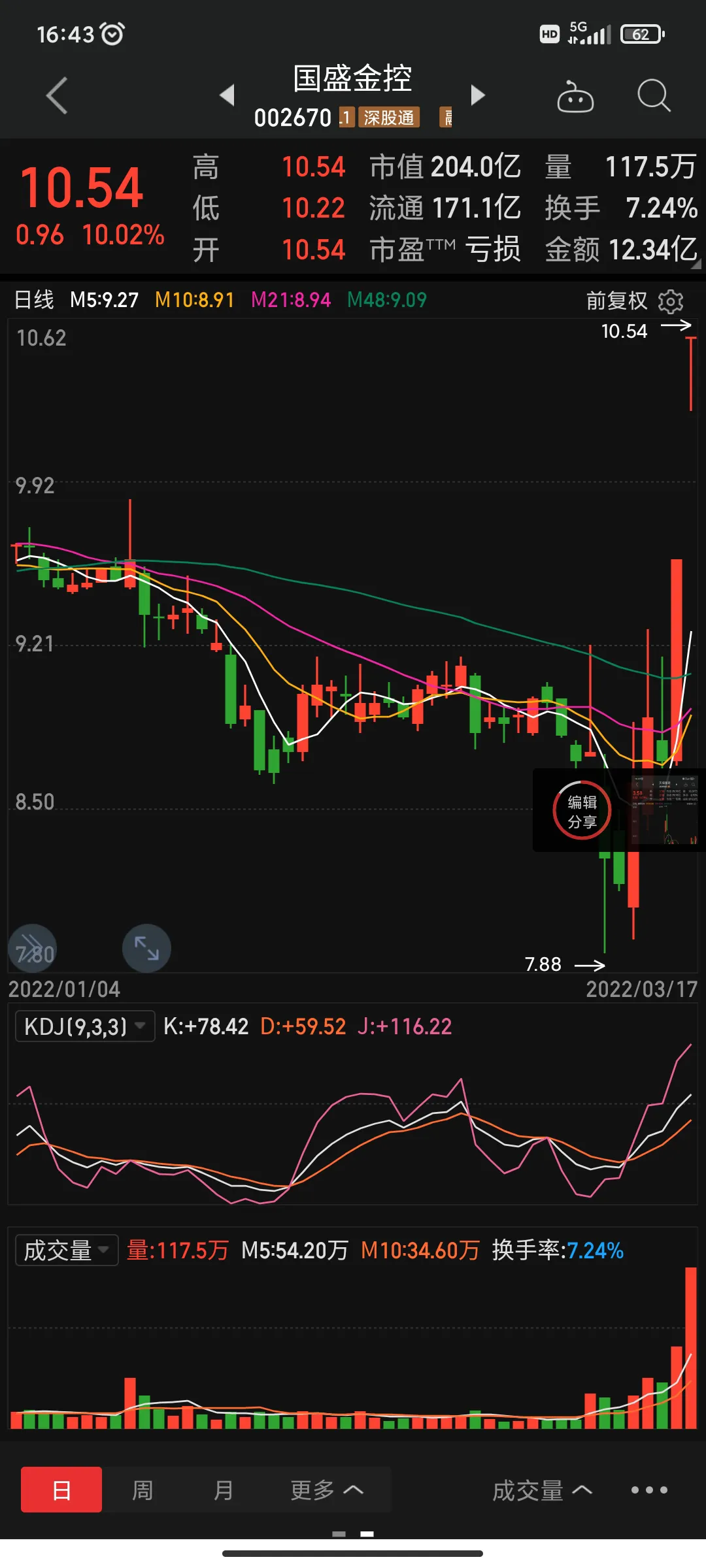Switch to the previous stock
This screenshot has width=706, height=1568.
pos(227,95)
